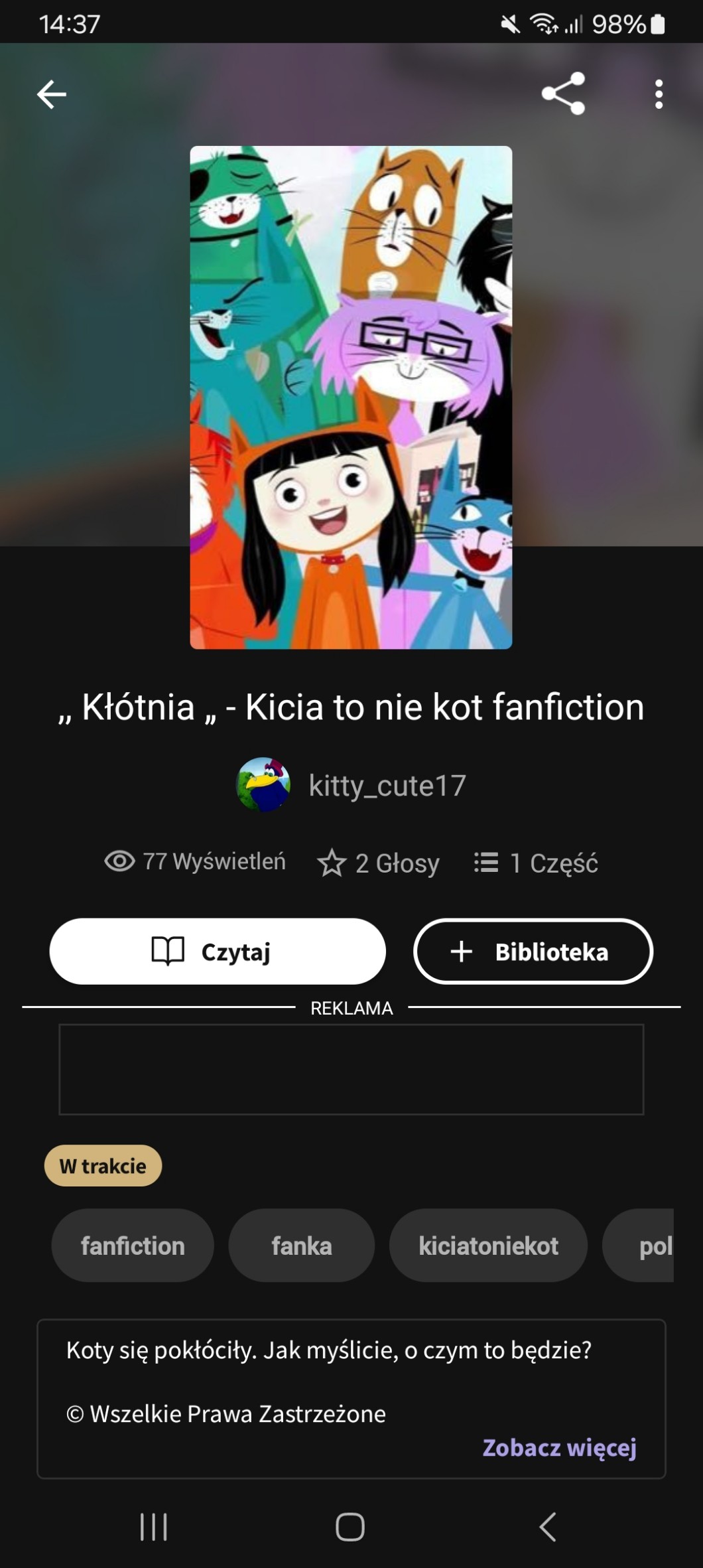Open the three-dot overflow menu
This screenshot has height=1568, width=703.
(658, 94)
